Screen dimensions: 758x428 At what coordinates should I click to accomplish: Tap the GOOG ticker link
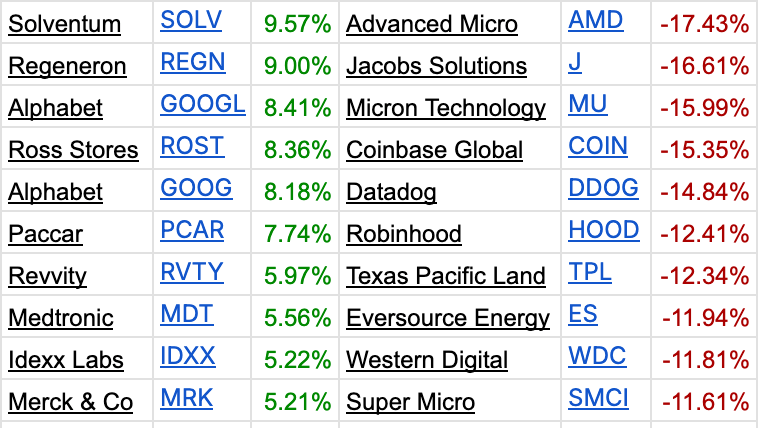(196, 190)
